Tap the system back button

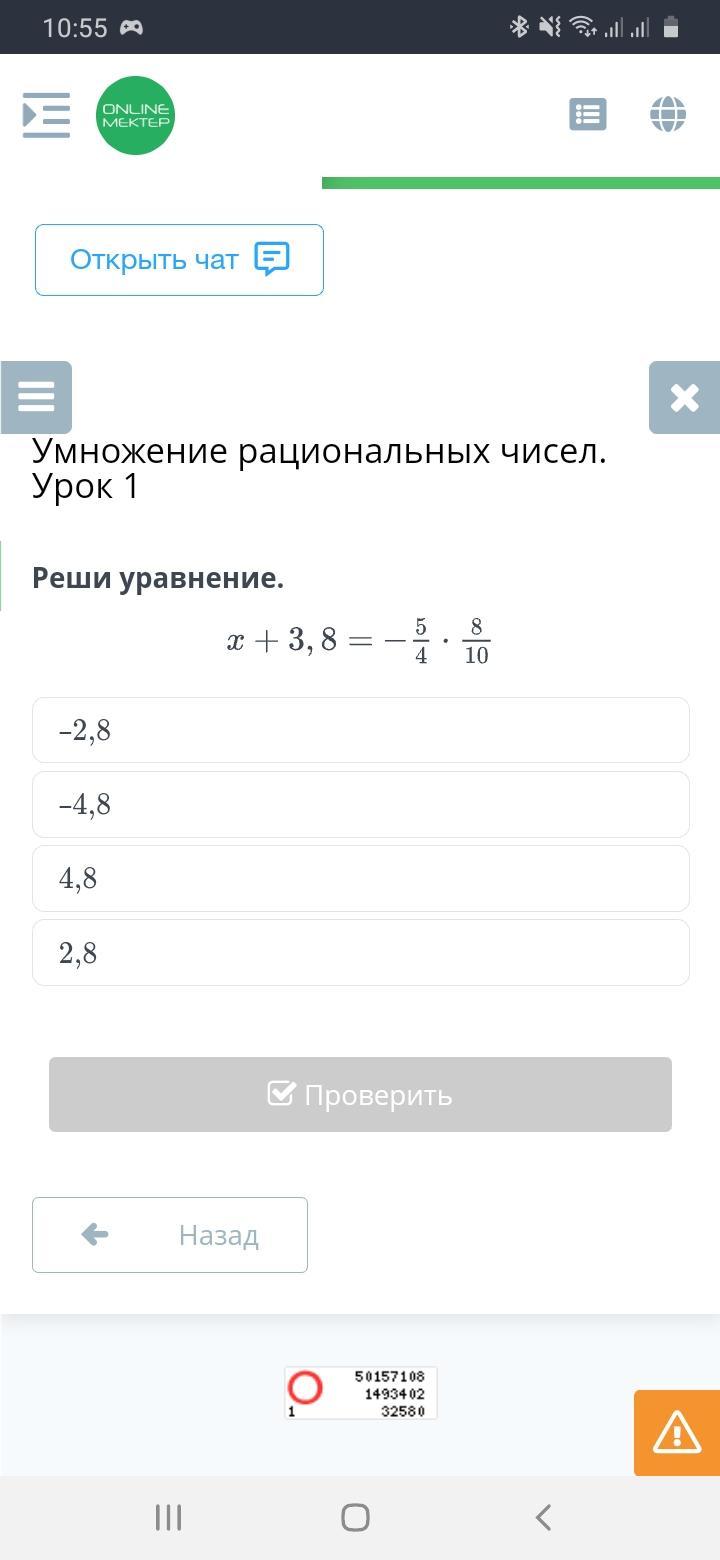click(x=543, y=1517)
